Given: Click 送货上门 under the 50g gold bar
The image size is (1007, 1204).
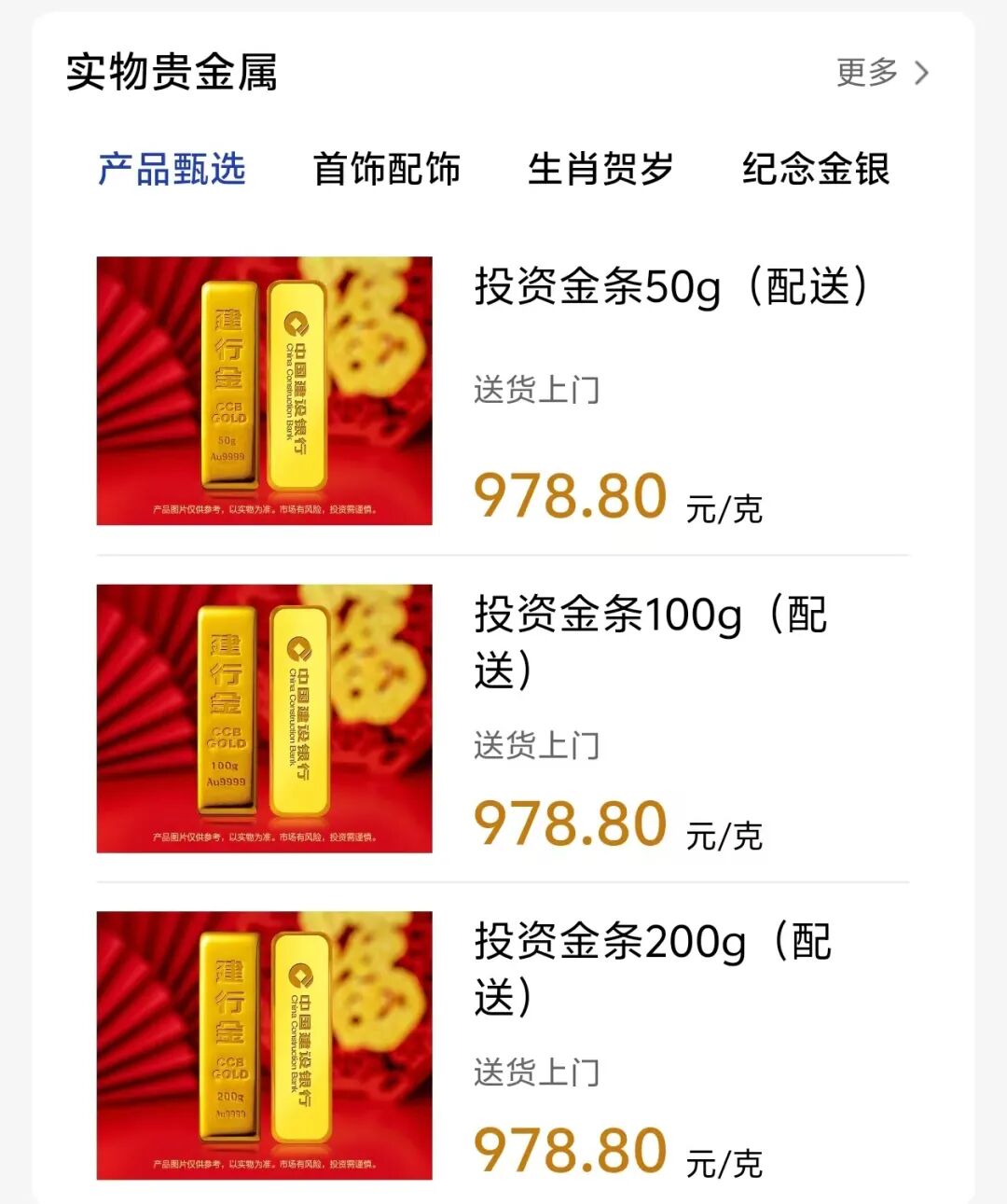Looking at the screenshot, I should [537, 392].
